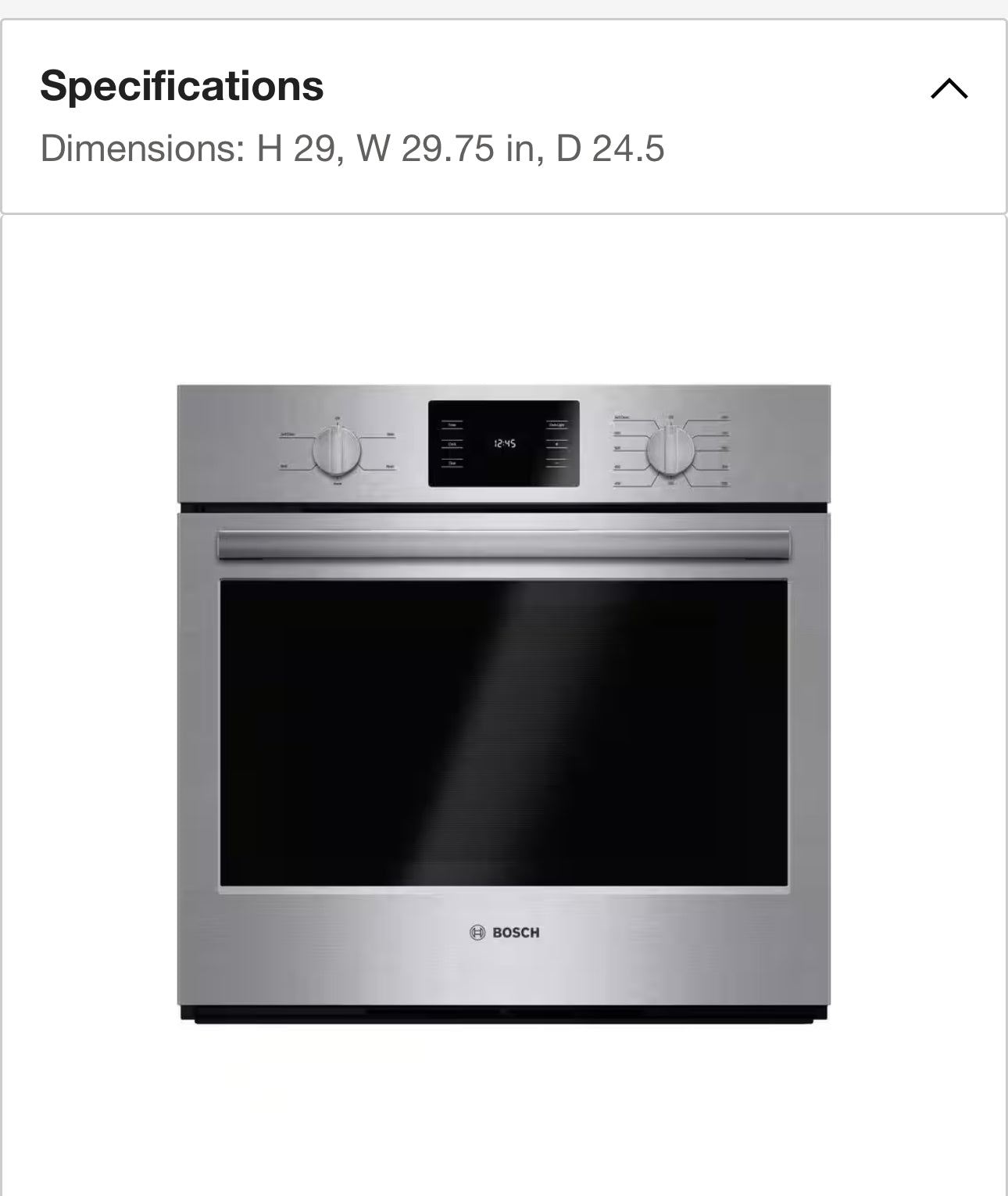The height and width of the screenshot is (1196, 1008).
Task: Open the Bosch oven product image
Action: click(x=503, y=704)
